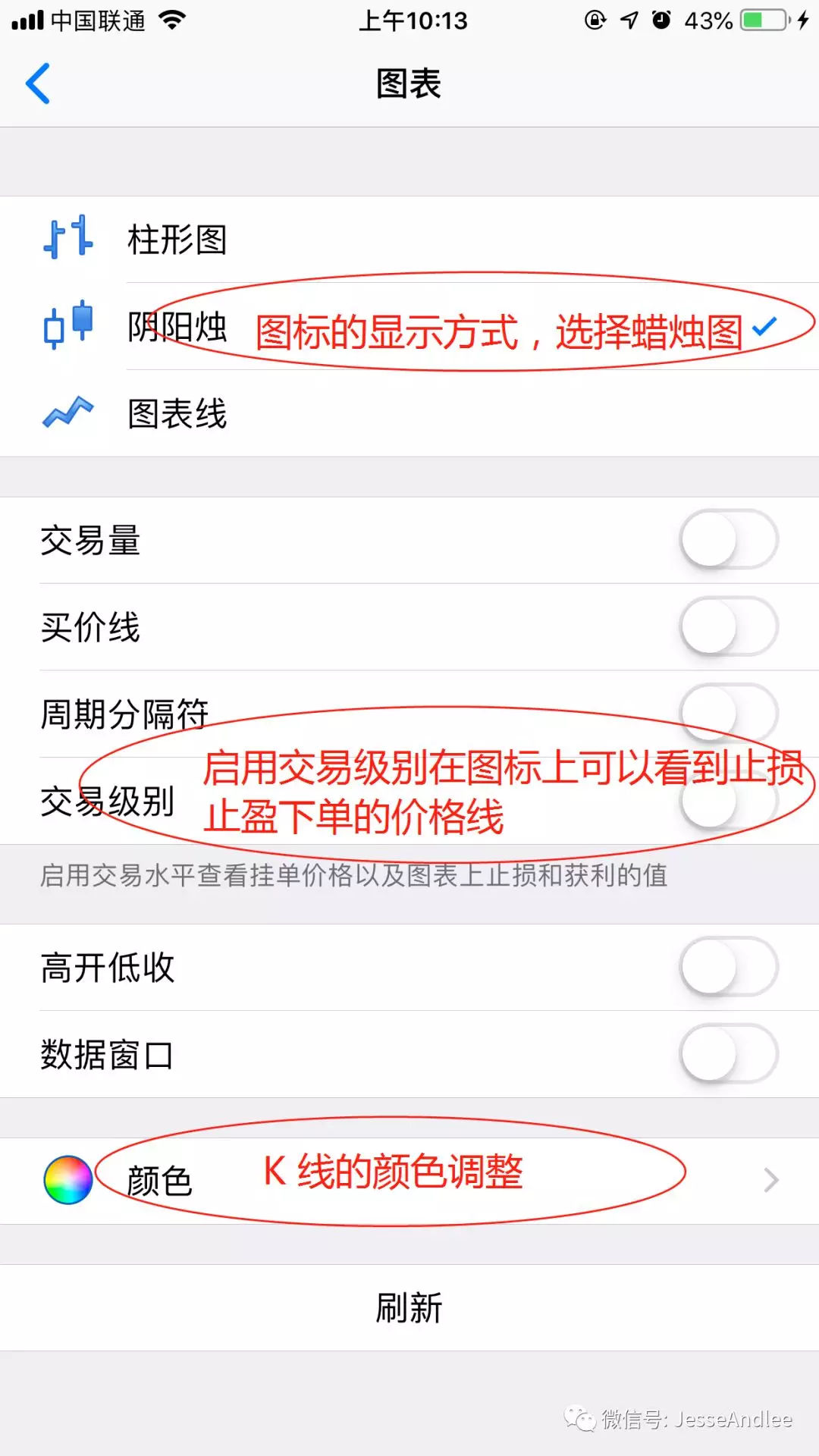Tap the 刷新 button
819x1456 pixels.
click(x=409, y=1307)
